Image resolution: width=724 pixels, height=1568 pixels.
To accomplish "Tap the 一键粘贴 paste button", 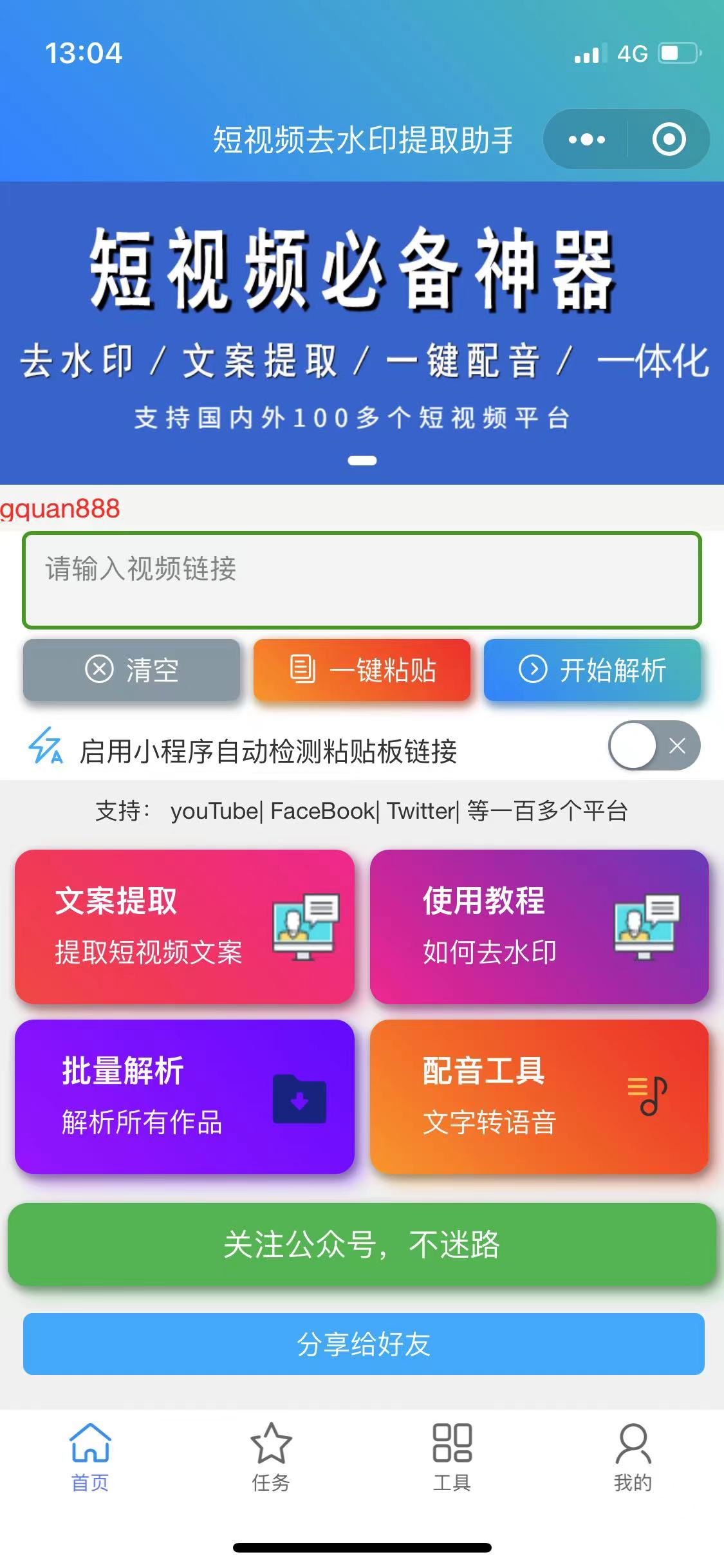I will 362,670.
